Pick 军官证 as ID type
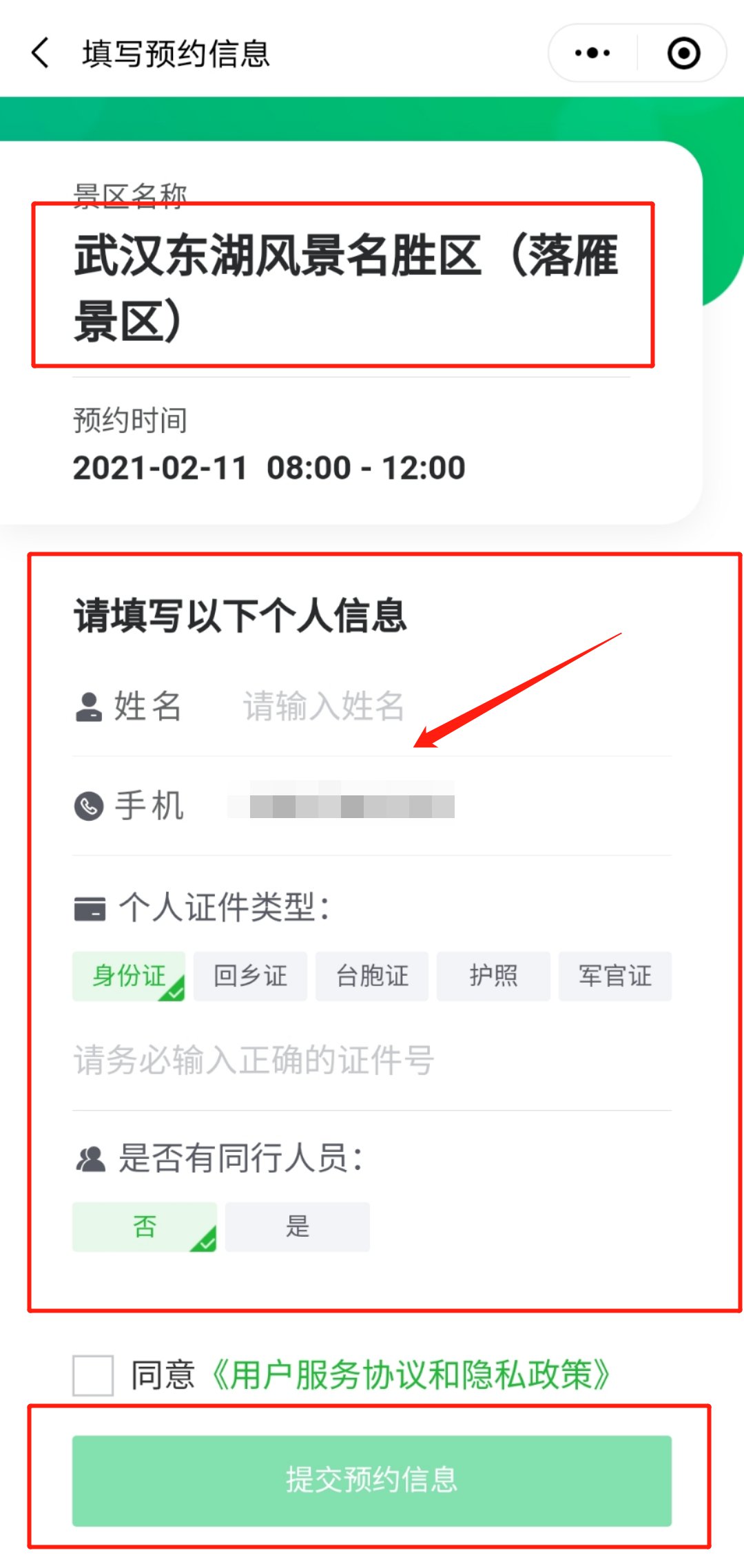Screen dimensions: 744x1568 [x=614, y=976]
